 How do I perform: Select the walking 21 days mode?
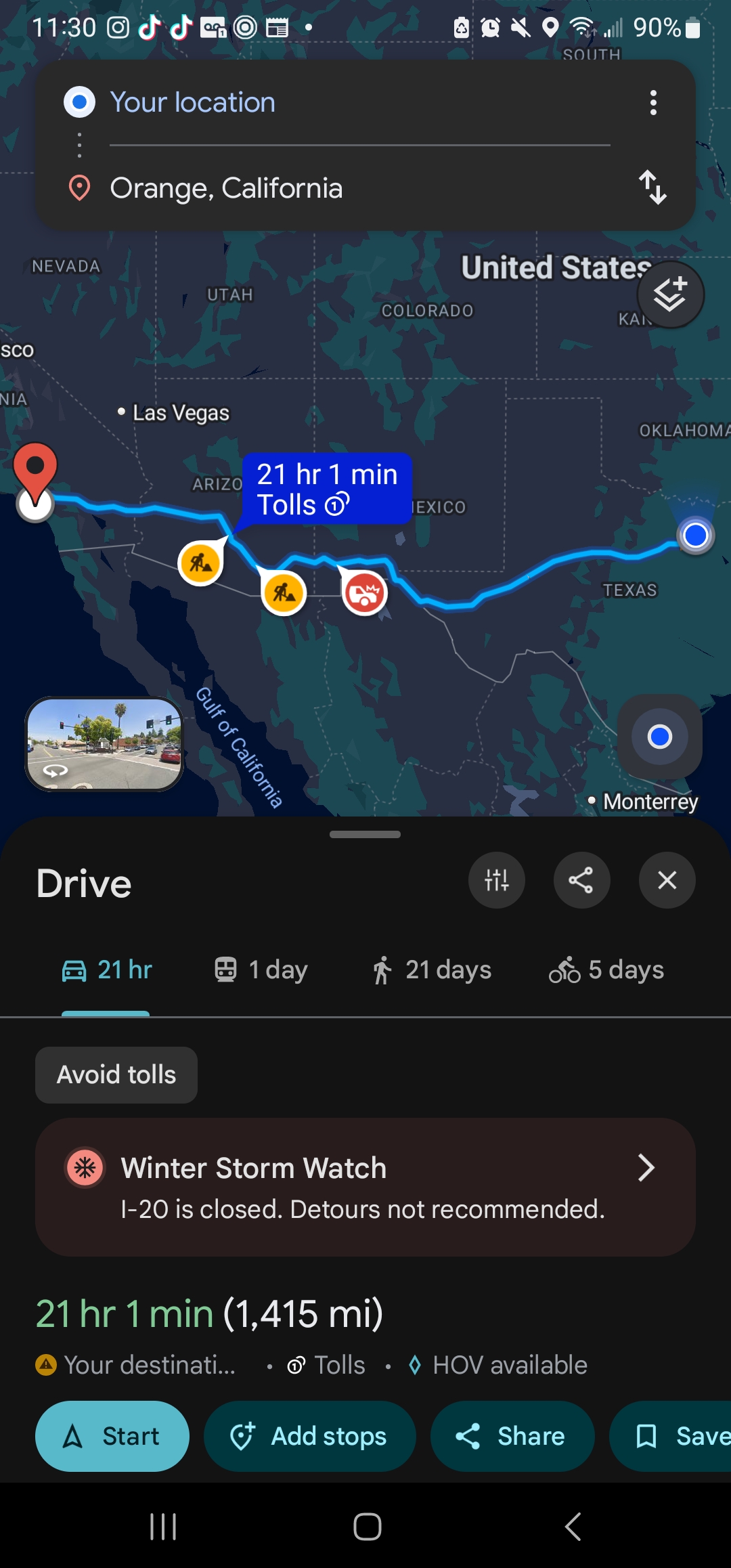tap(431, 970)
